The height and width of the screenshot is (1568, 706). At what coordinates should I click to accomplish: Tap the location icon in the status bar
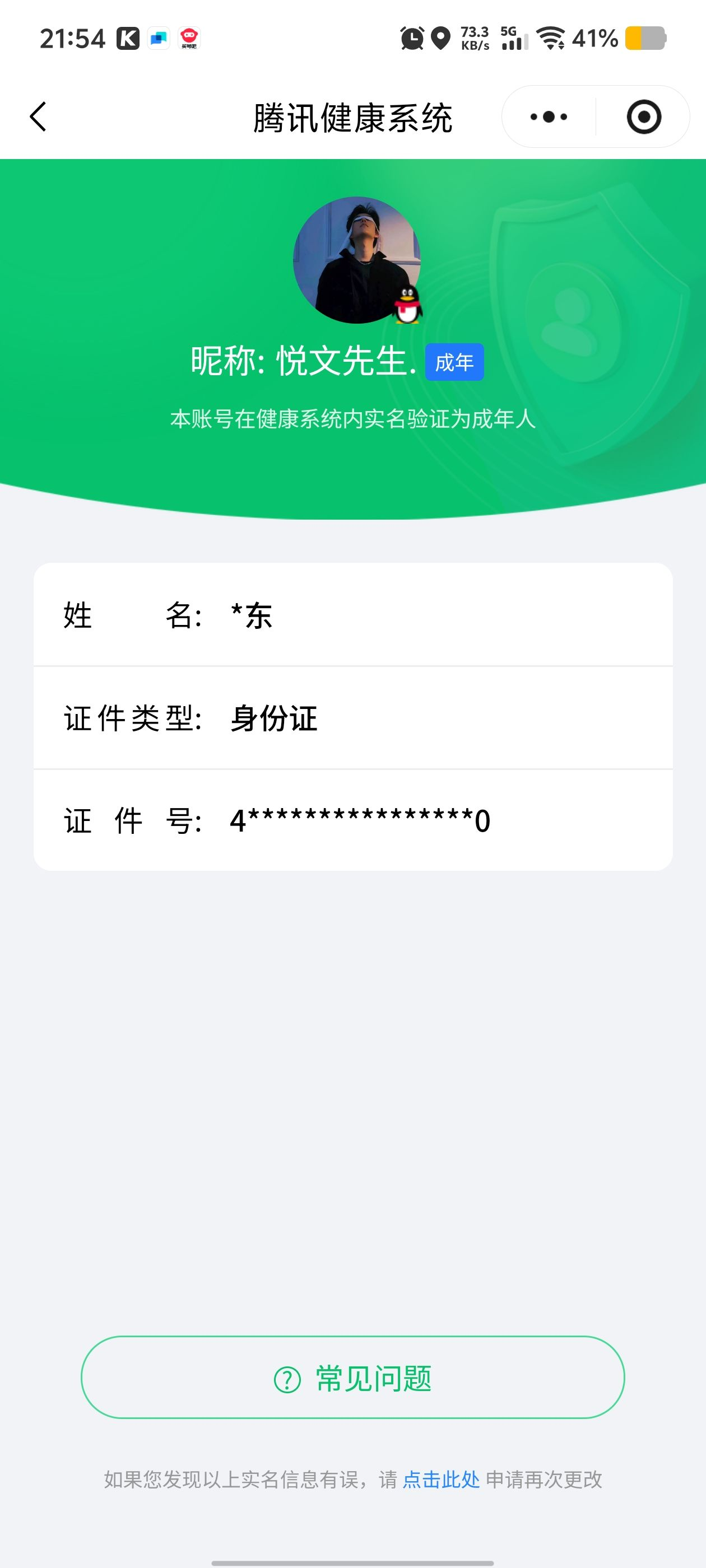click(440, 38)
